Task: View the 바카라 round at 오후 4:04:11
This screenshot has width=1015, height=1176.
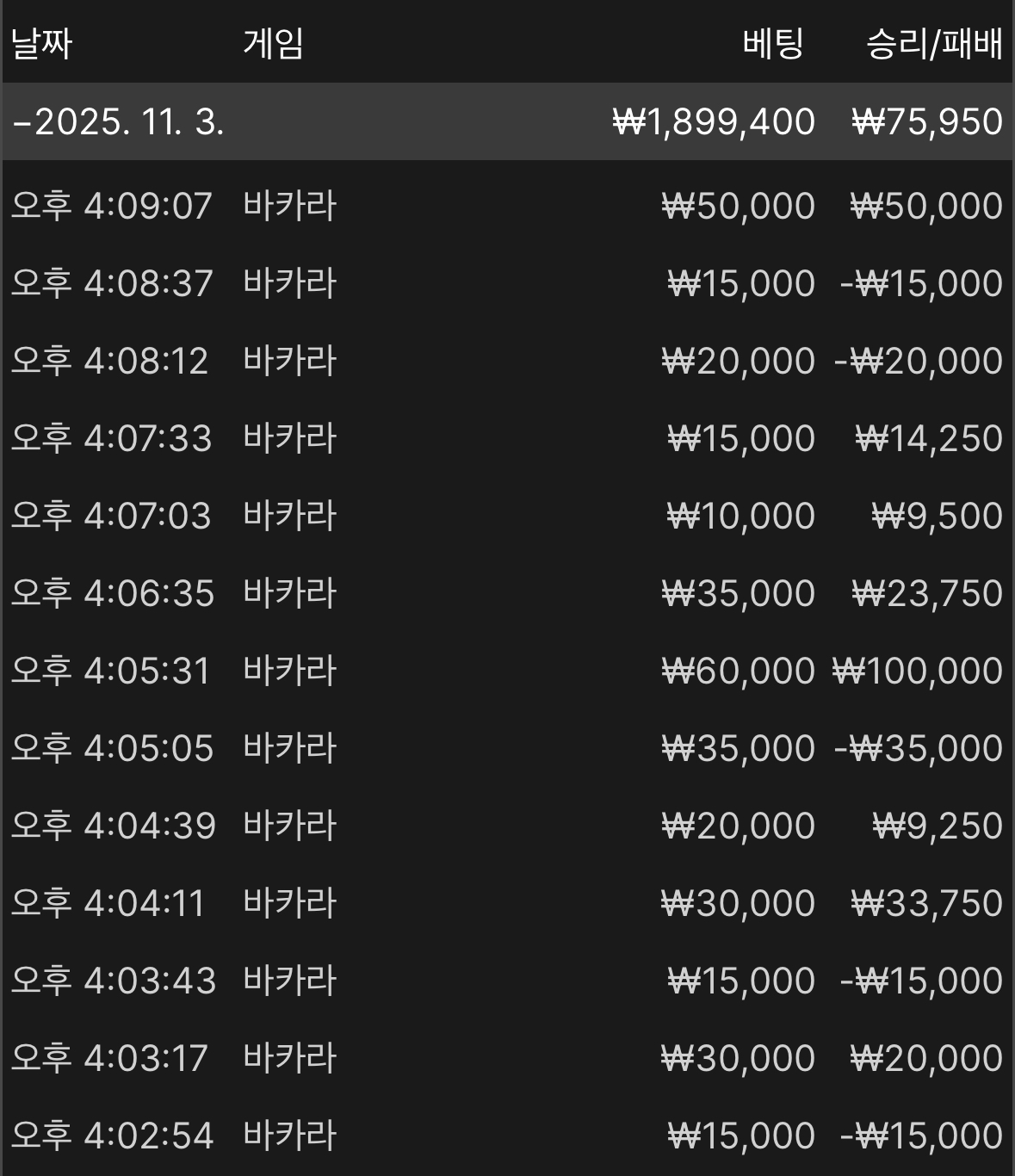Action: point(506,904)
